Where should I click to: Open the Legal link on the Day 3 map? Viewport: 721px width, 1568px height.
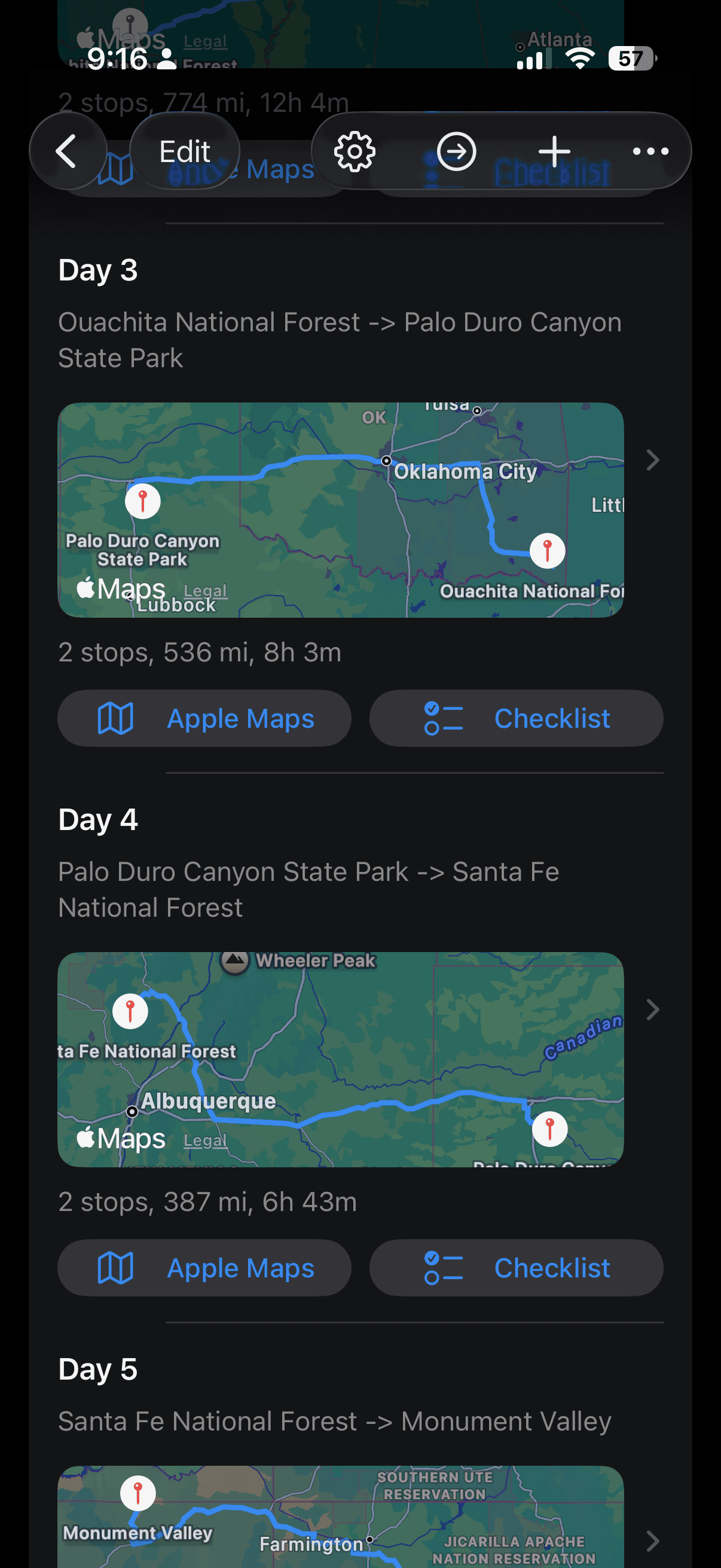pyautogui.click(x=206, y=591)
